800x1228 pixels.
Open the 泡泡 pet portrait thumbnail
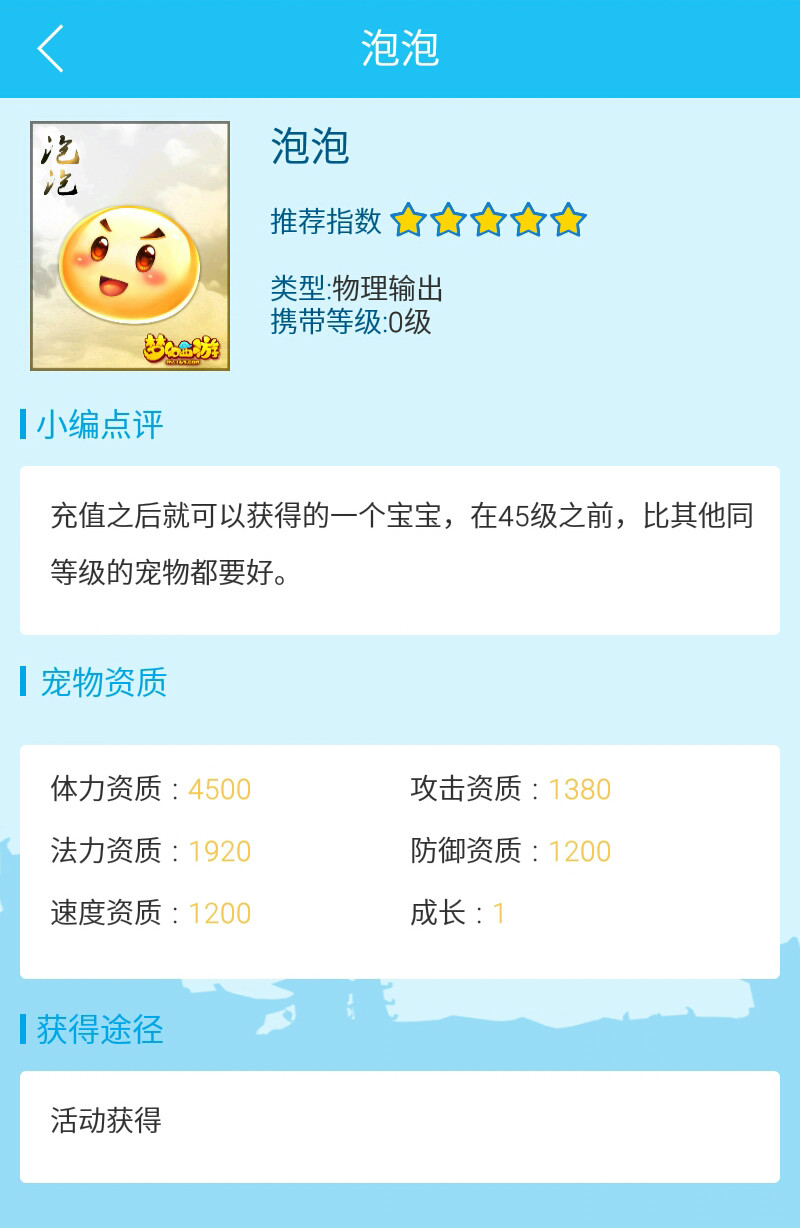(129, 243)
